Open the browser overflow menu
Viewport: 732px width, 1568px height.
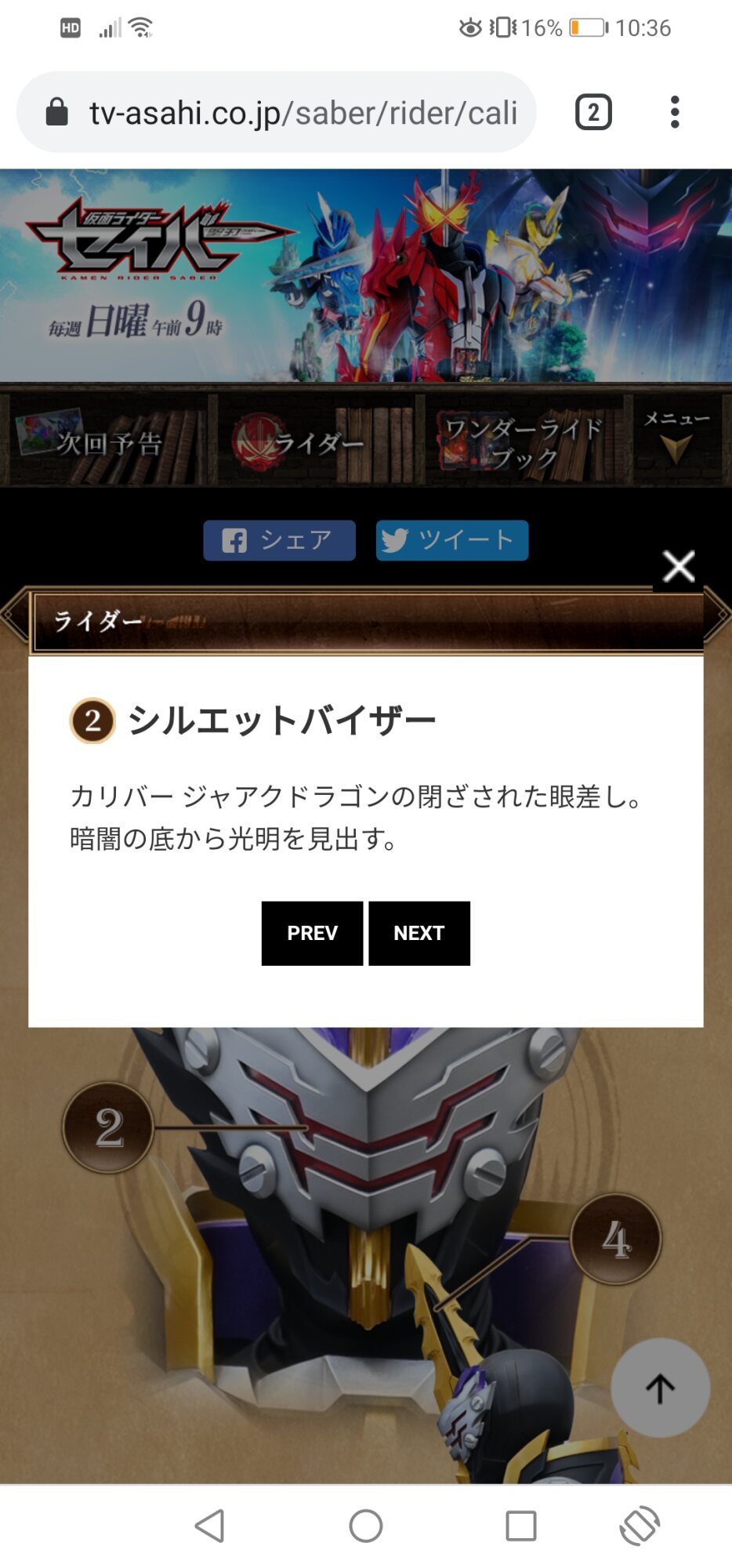click(x=674, y=112)
